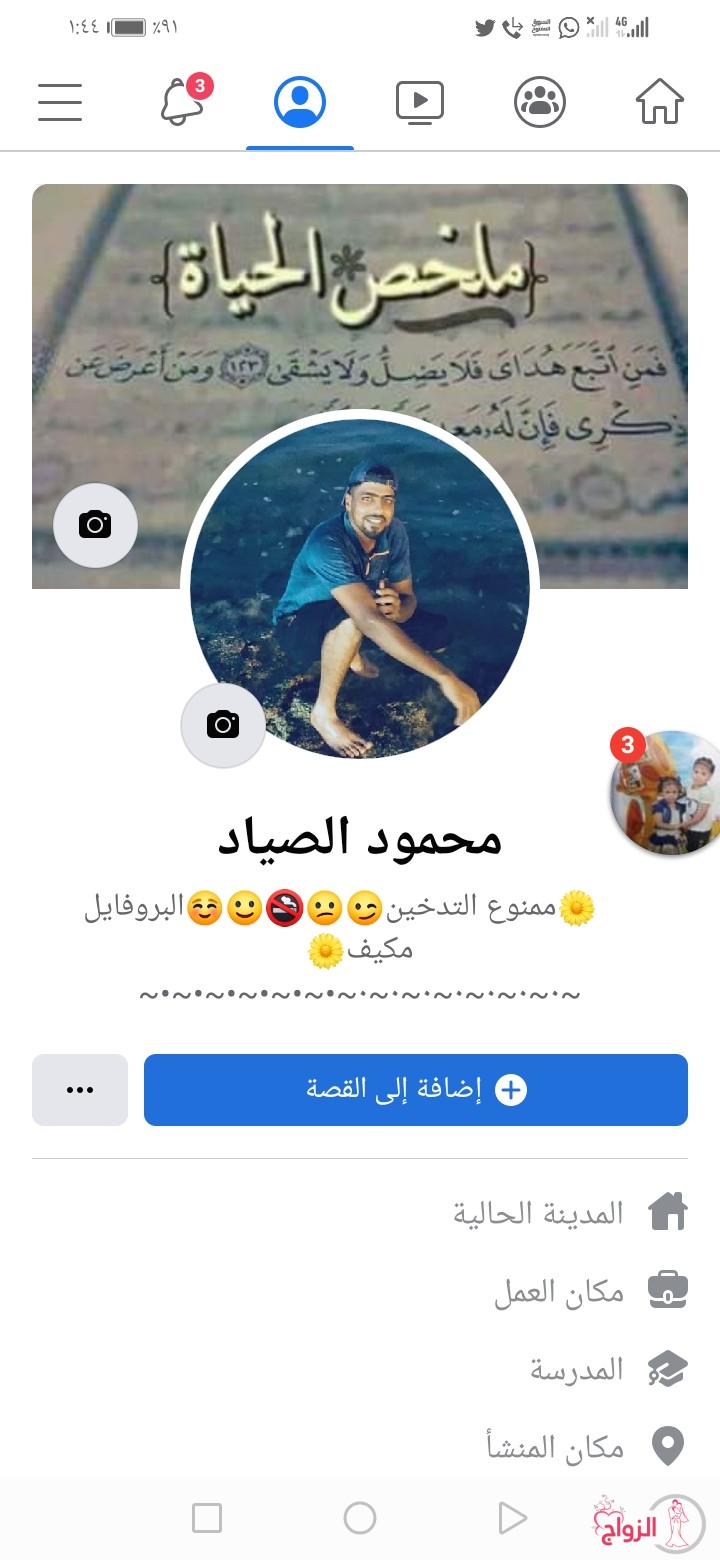Screen dimensions: 720x1560
Task: Switch to the Watch video tab
Action: coord(420,101)
